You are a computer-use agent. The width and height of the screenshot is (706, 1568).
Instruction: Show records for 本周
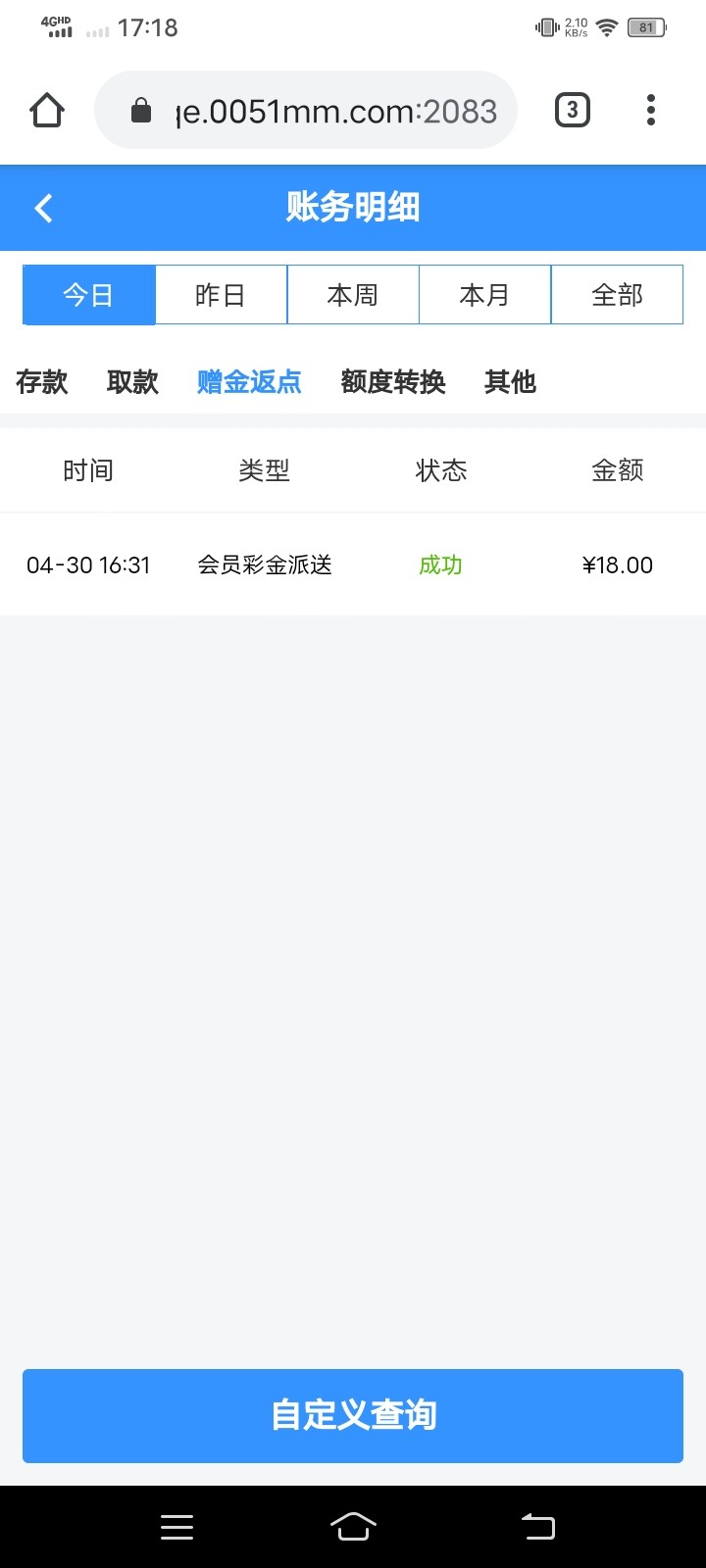(353, 295)
